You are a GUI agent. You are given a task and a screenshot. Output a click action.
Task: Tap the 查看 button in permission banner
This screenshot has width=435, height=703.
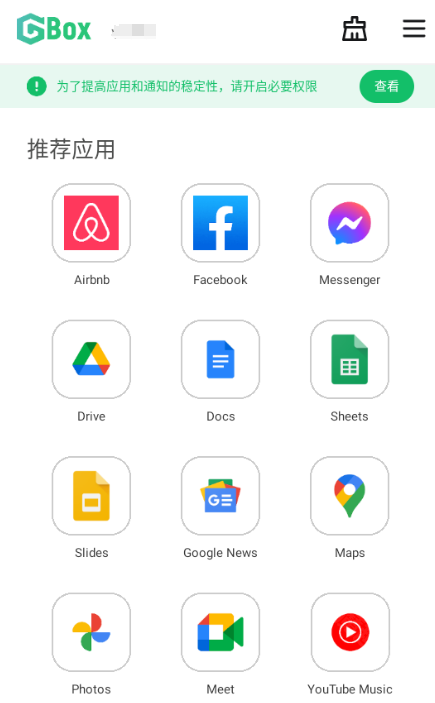tap(387, 86)
